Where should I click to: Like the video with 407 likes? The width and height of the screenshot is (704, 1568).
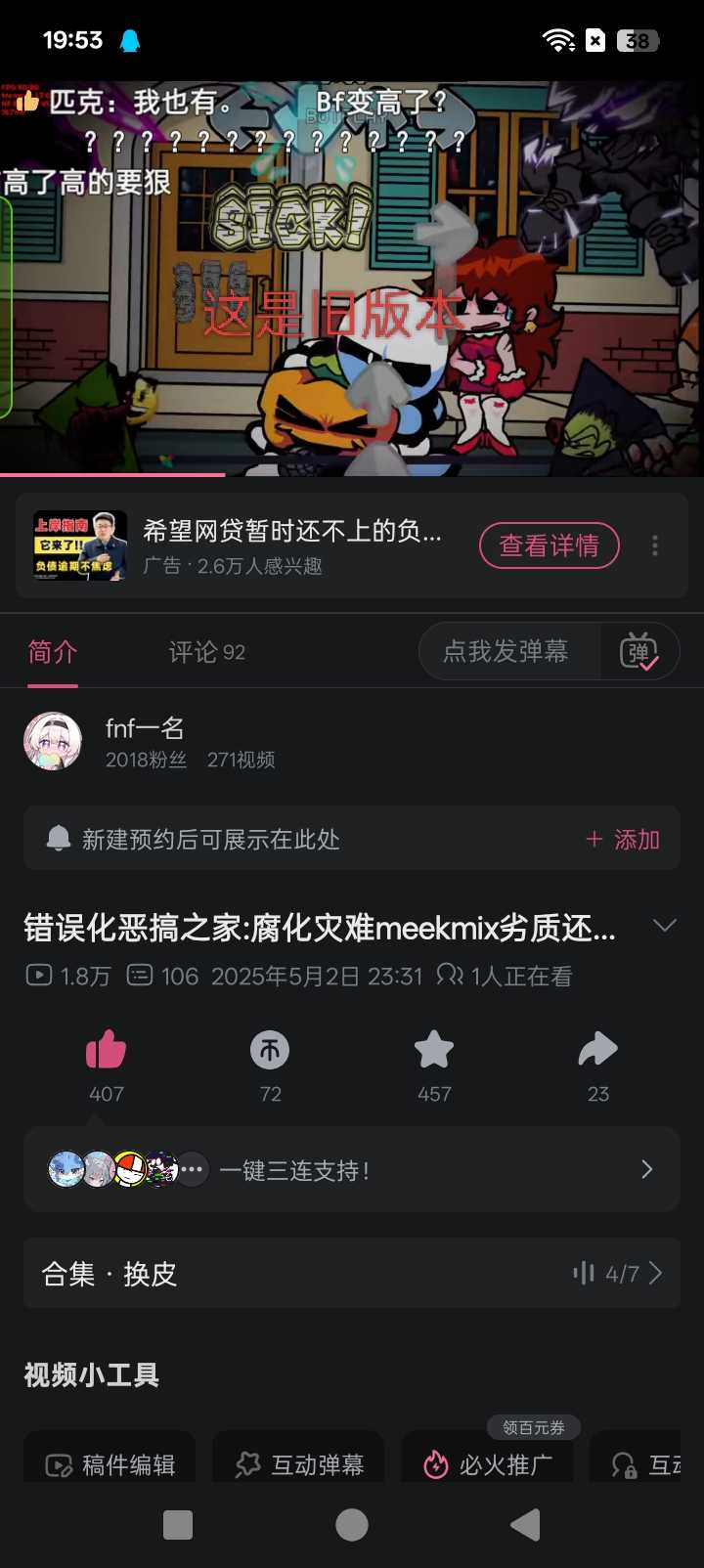pos(107,1052)
